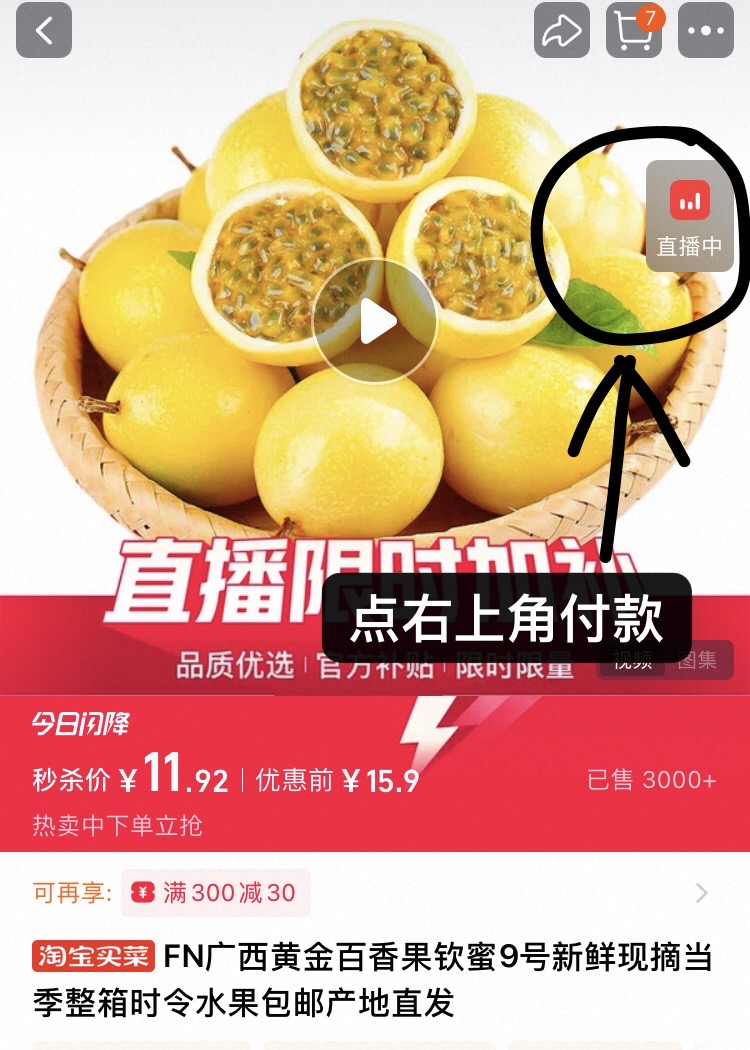Image resolution: width=750 pixels, height=1050 pixels.
Task: Open the shopping cart with 7 items
Action: click(633, 33)
